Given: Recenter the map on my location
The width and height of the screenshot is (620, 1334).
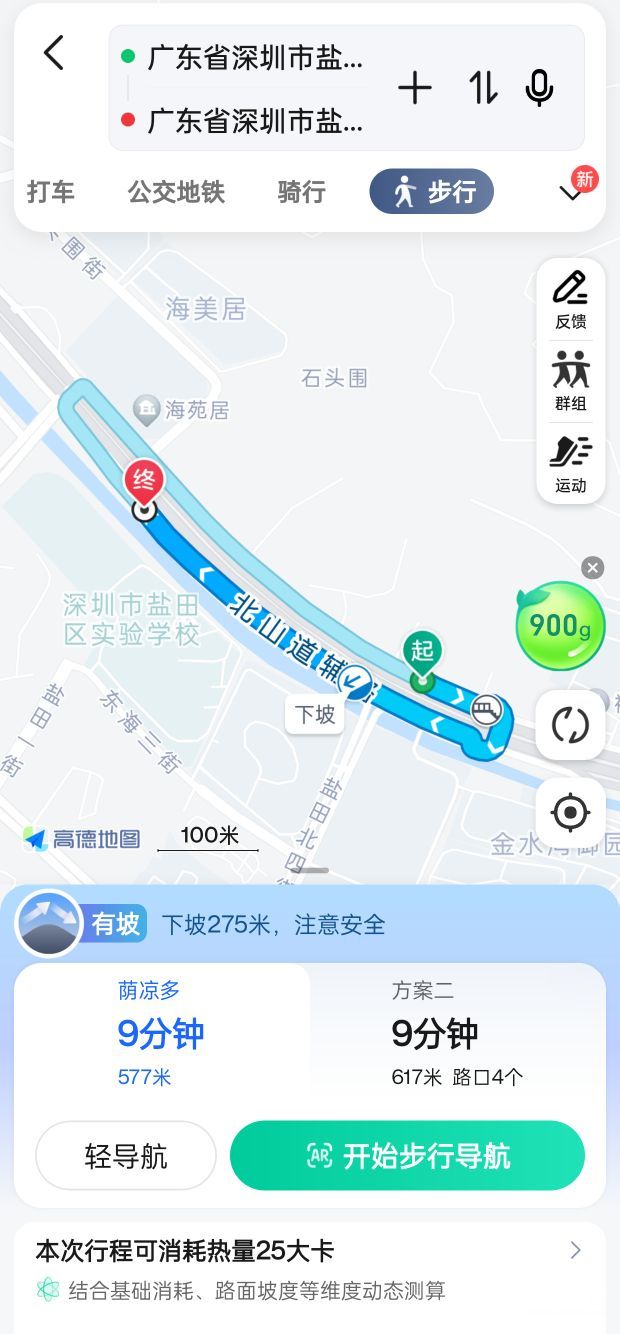Looking at the screenshot, I should [x=570, y=813].
